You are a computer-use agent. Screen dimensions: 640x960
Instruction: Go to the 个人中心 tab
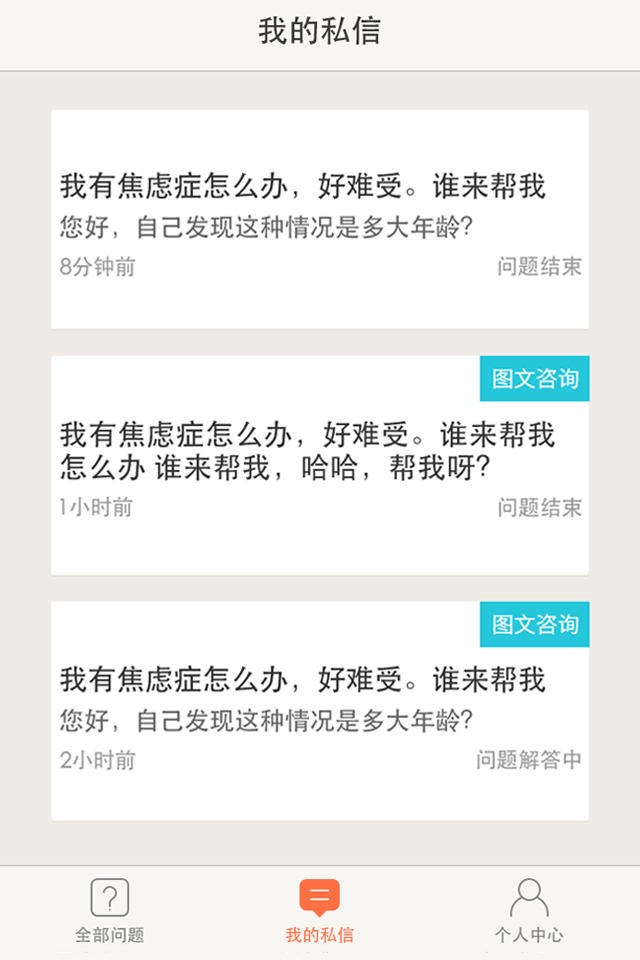[x=529, y=912]
